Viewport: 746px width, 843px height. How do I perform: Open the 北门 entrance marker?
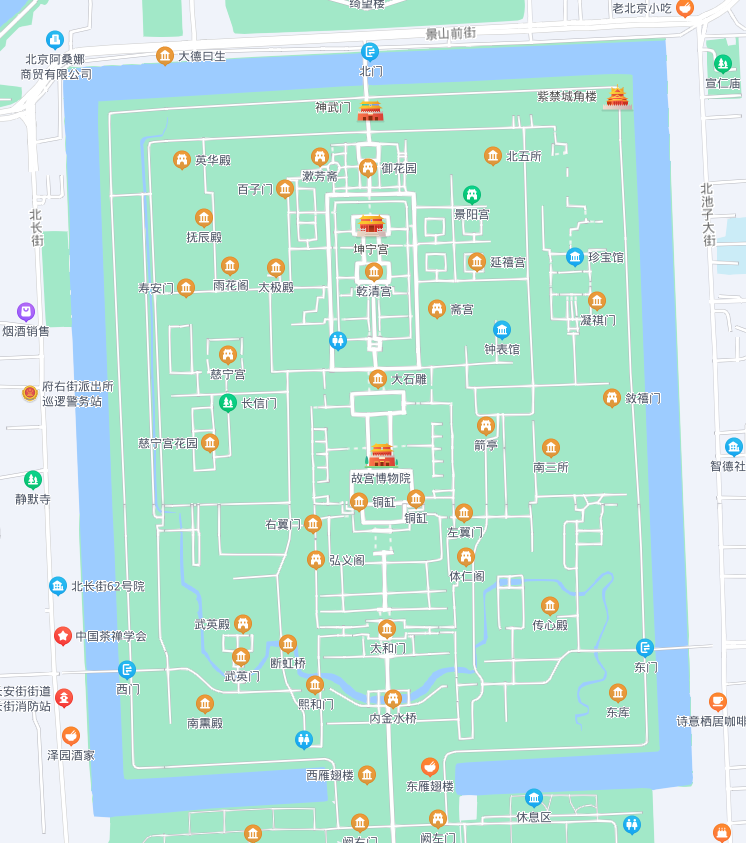371,52
